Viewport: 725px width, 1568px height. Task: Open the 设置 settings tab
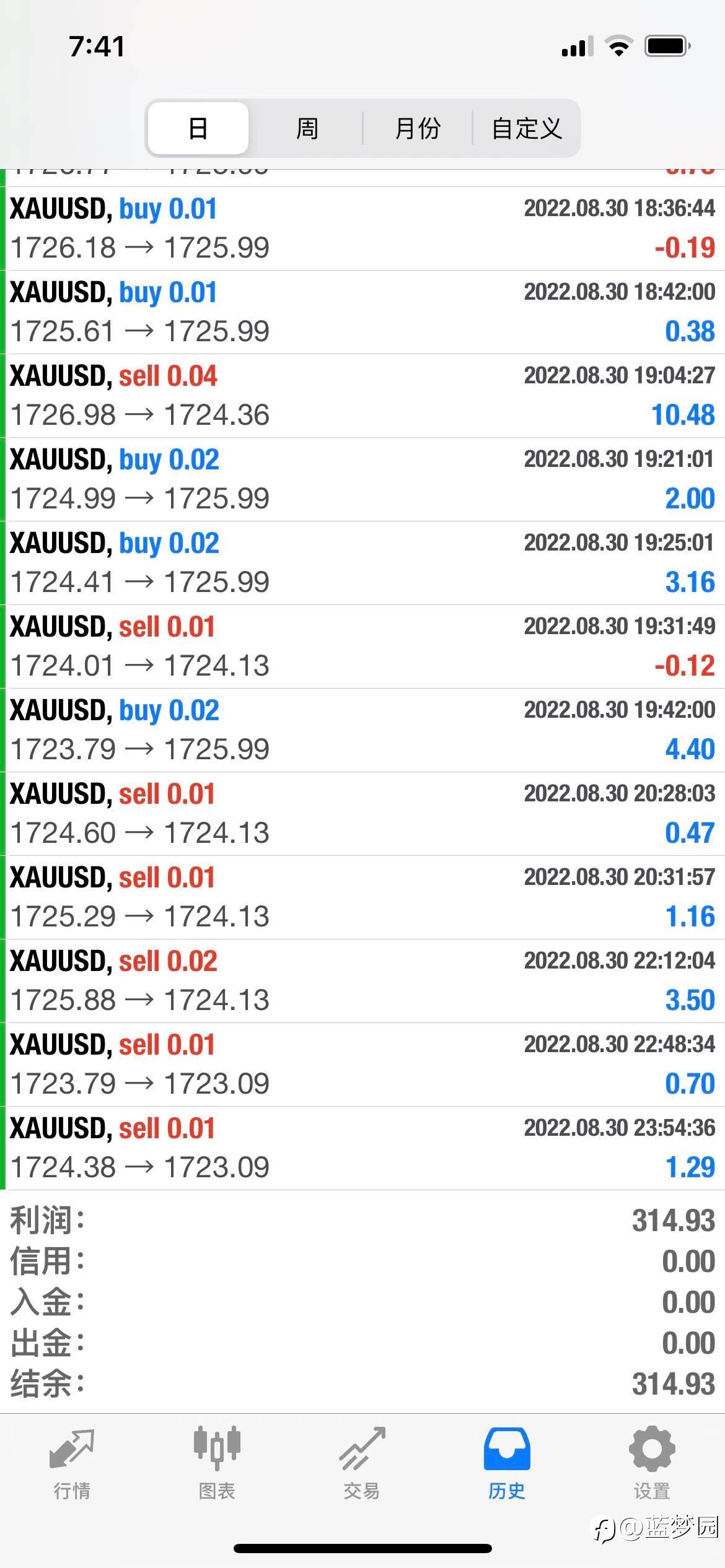click(x=652, y=1464)
